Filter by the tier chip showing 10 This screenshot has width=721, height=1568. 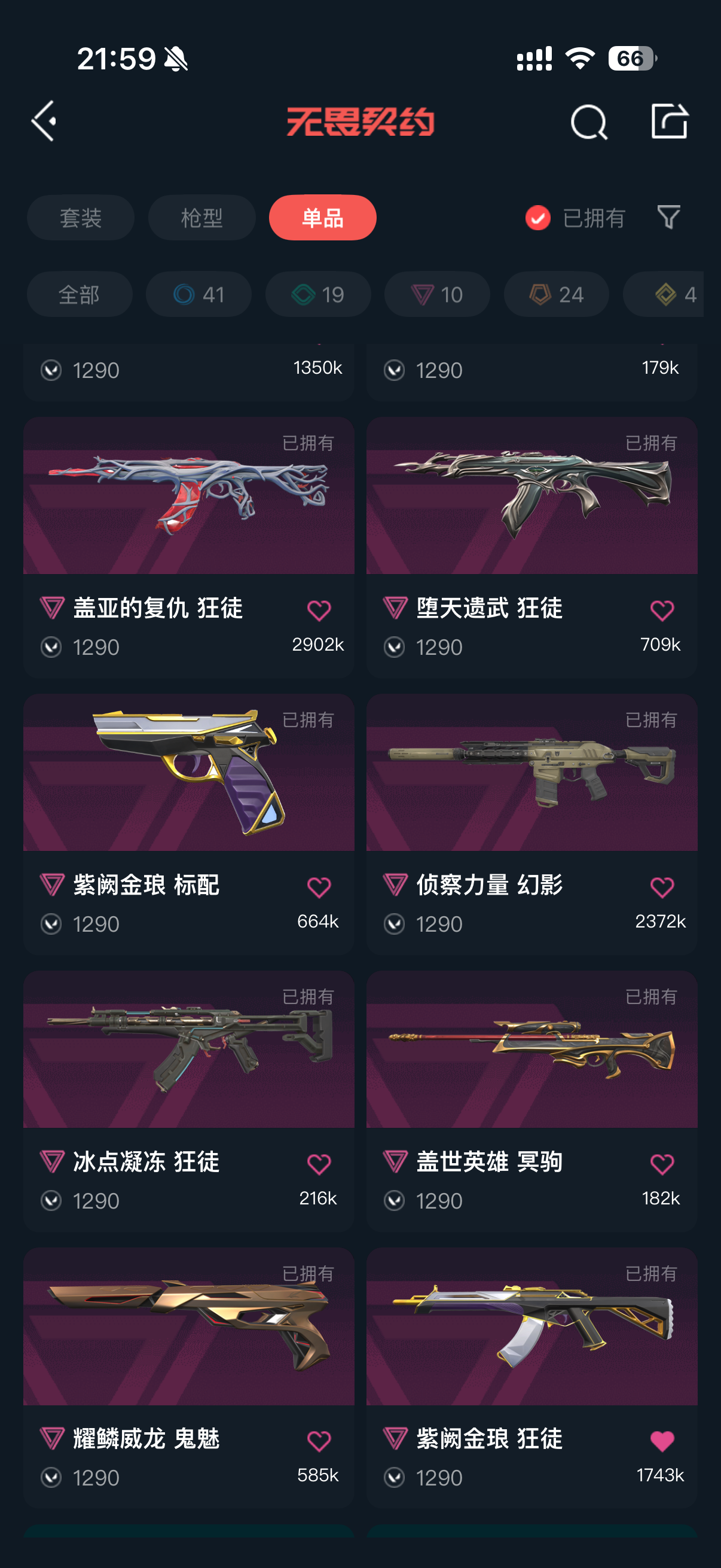tap(437, 295)
